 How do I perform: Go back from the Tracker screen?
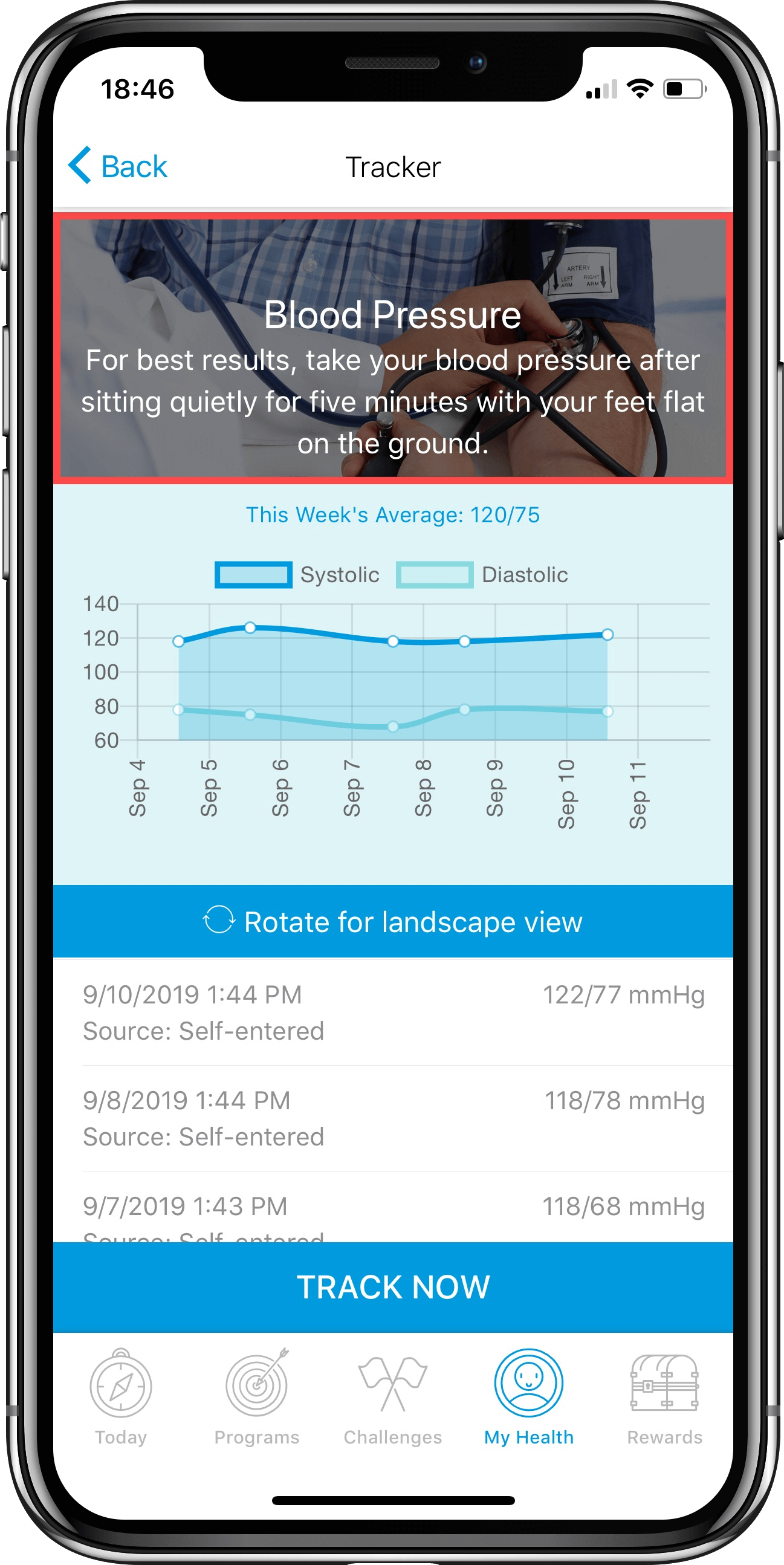point(118,166)
